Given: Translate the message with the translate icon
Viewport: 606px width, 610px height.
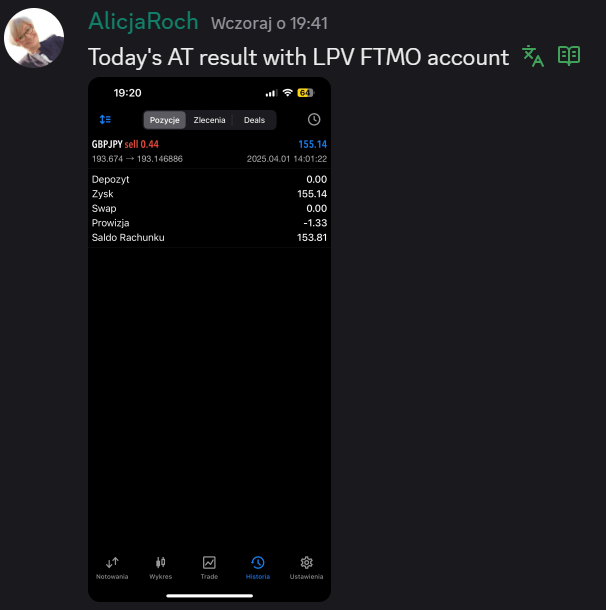Looking at the screenshot, I should [x=533, y=57].
